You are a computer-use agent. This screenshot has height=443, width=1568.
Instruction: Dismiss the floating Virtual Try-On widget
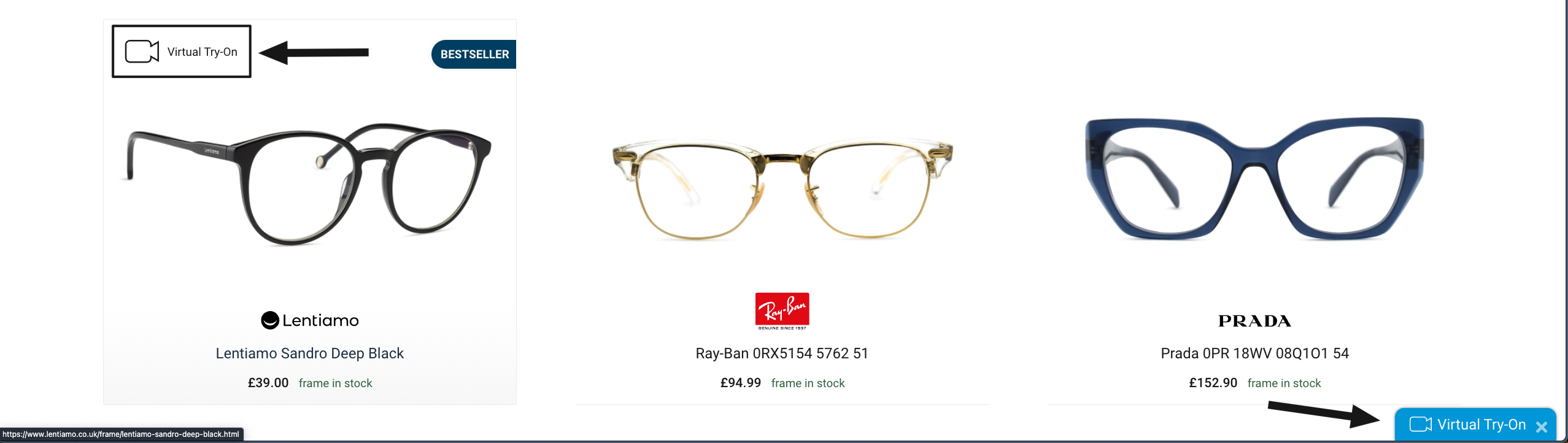point(1542,427)
